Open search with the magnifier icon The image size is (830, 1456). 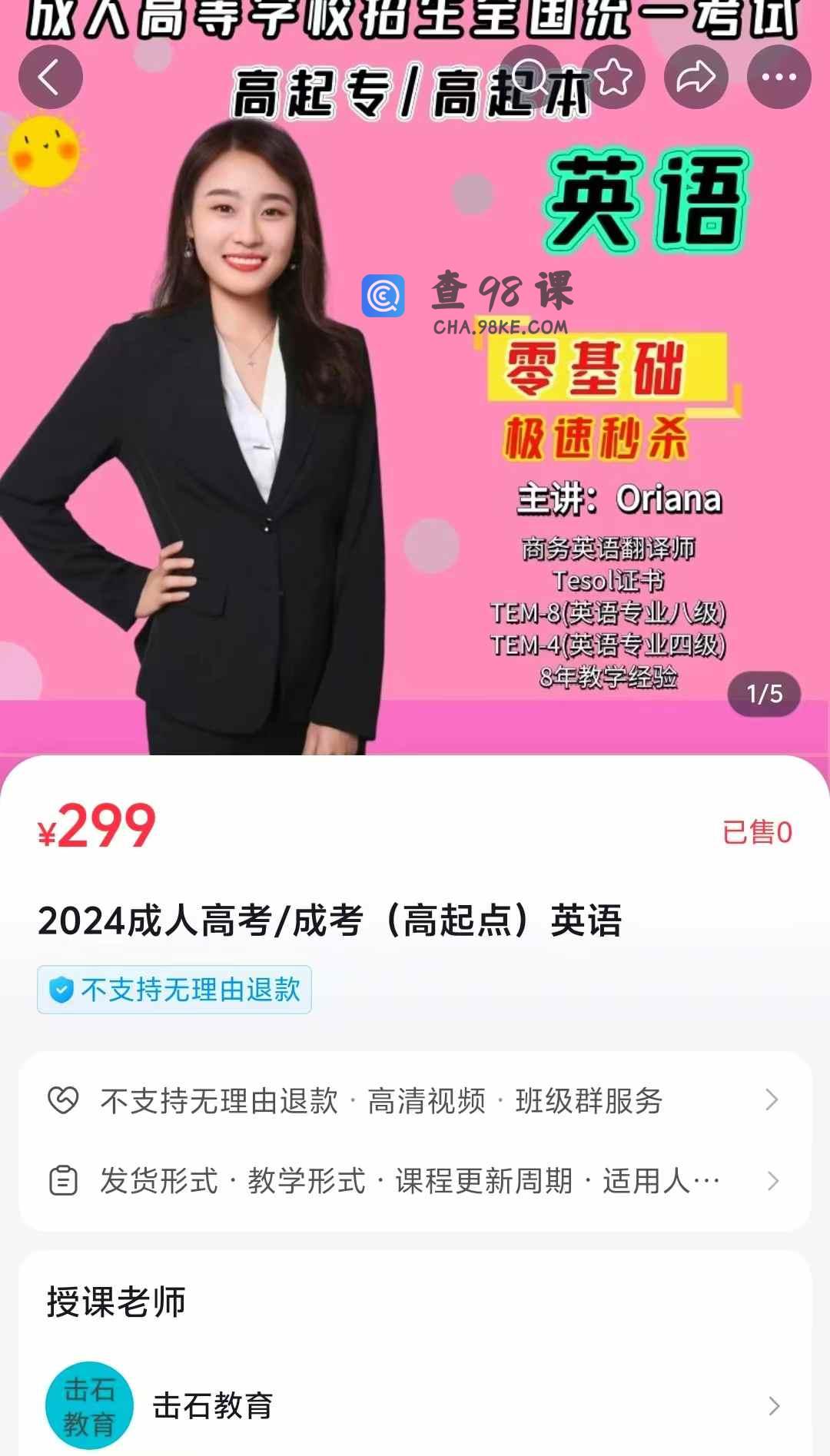pos(530,77)
